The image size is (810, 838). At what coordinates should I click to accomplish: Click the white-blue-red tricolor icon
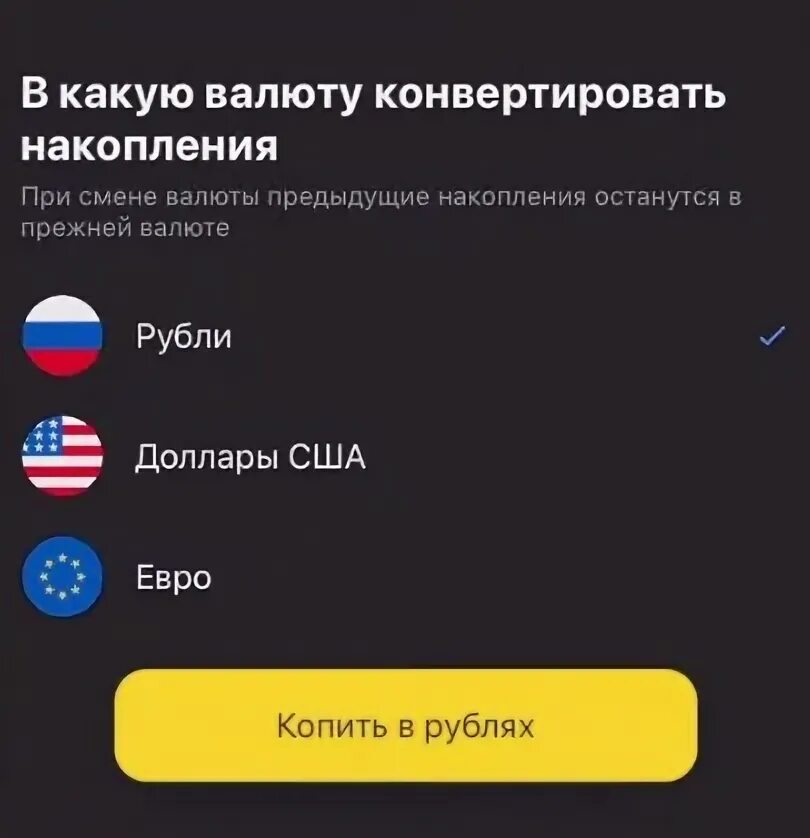click(x=62, y=333)
